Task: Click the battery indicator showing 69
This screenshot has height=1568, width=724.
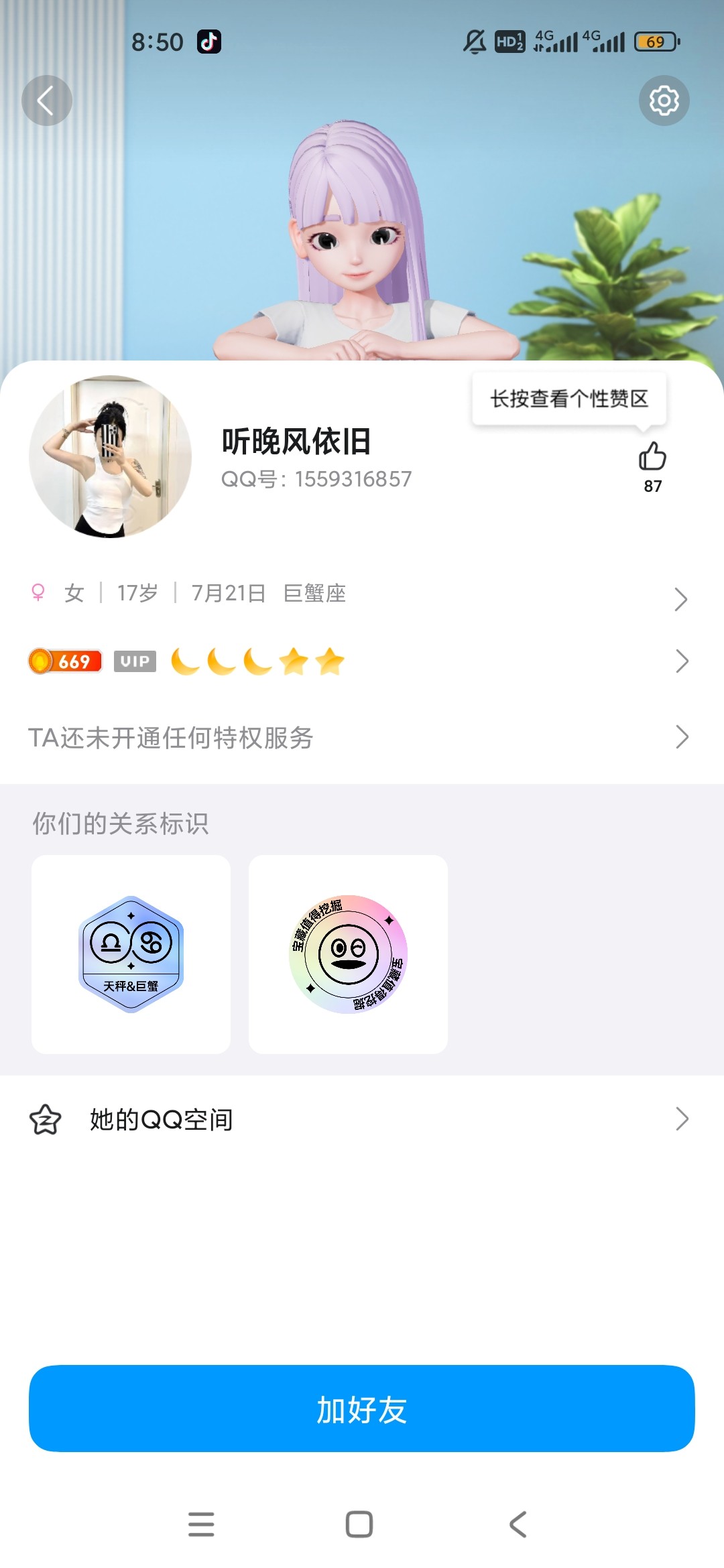Action: point(655,42)
